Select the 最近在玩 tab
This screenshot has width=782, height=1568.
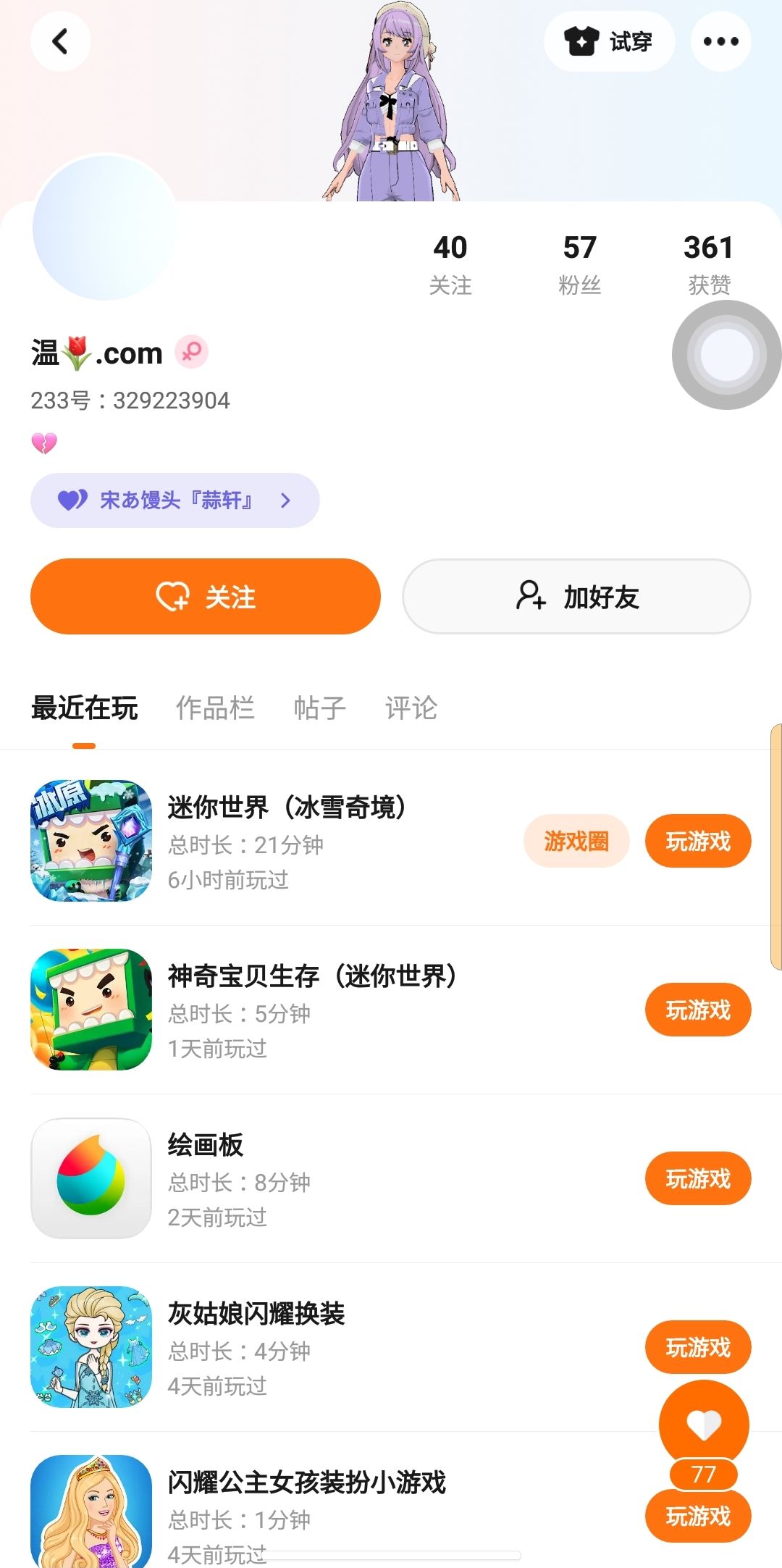pyautogui.click(x=84, y=708)
